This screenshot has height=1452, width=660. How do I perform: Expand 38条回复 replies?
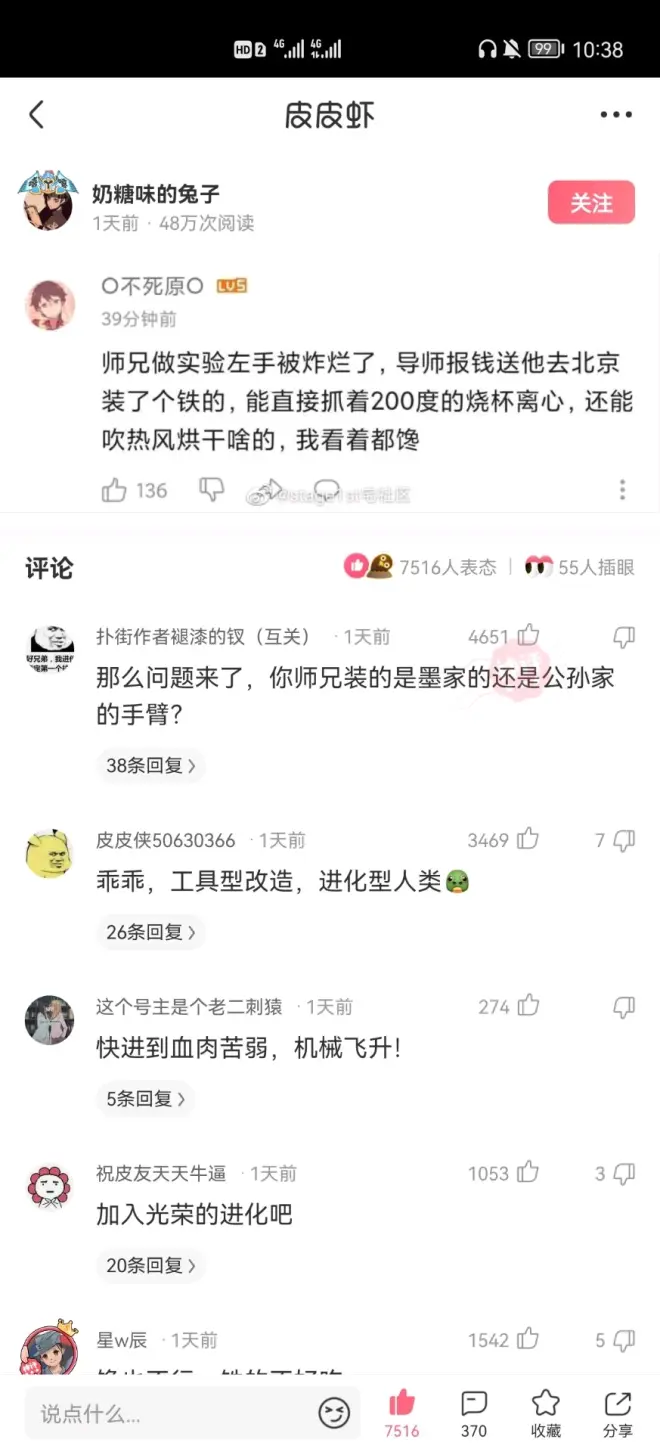pyautogui.click(x=150, y=765)
